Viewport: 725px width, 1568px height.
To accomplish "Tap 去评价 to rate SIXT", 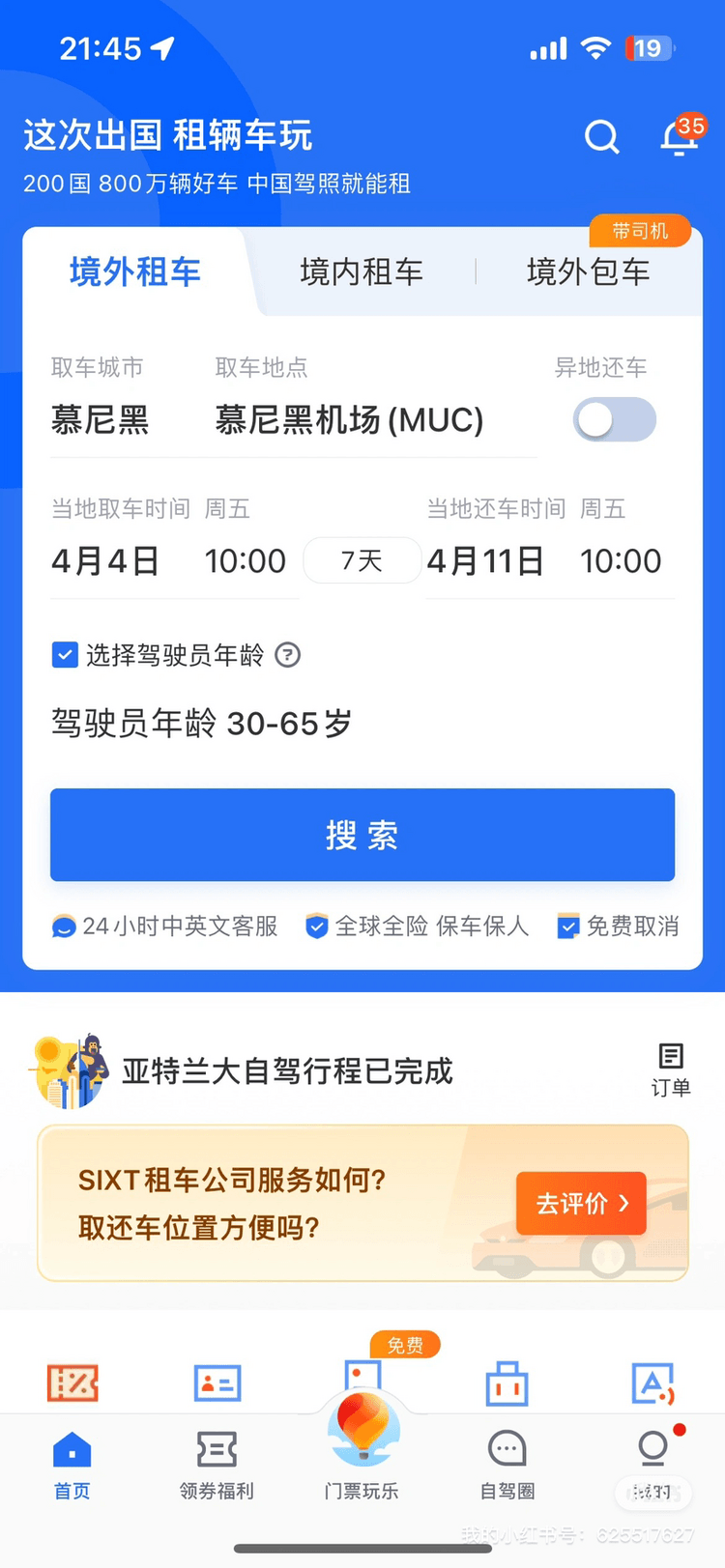I will pyautogui.click(x=581, y=1203).
